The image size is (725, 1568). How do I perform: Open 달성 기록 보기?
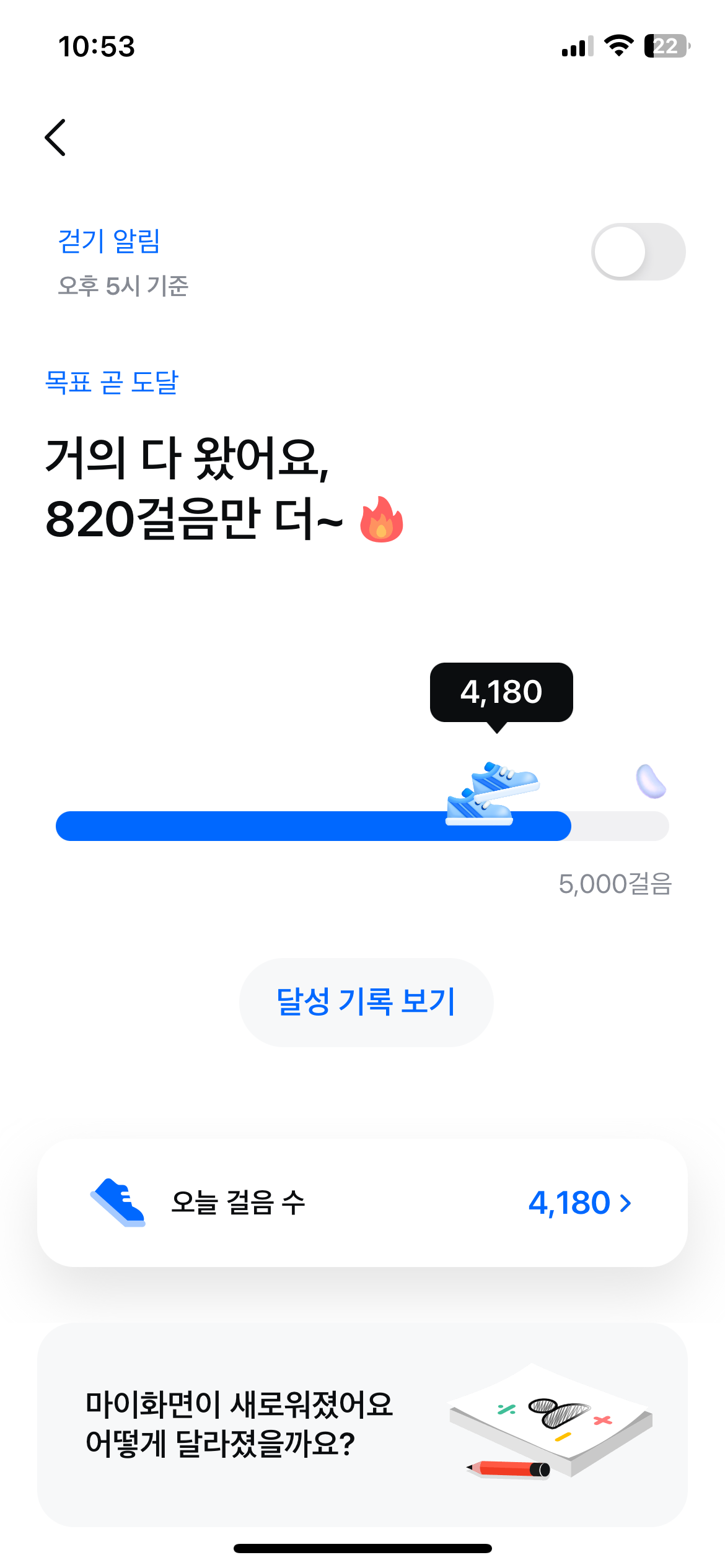(366, 1002)
